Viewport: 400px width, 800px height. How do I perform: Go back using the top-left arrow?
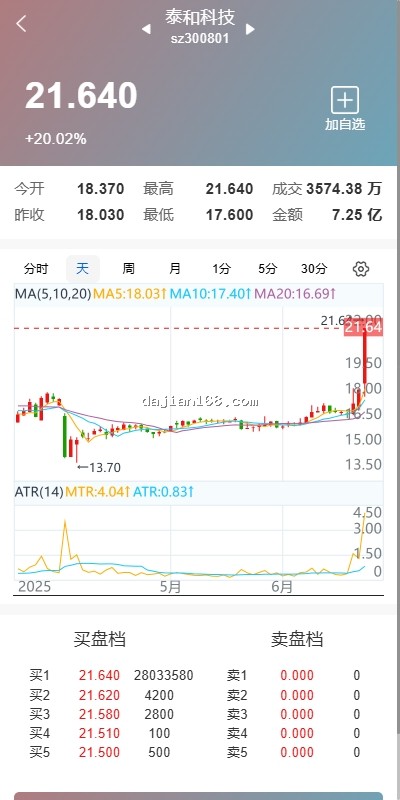point(21,23)
